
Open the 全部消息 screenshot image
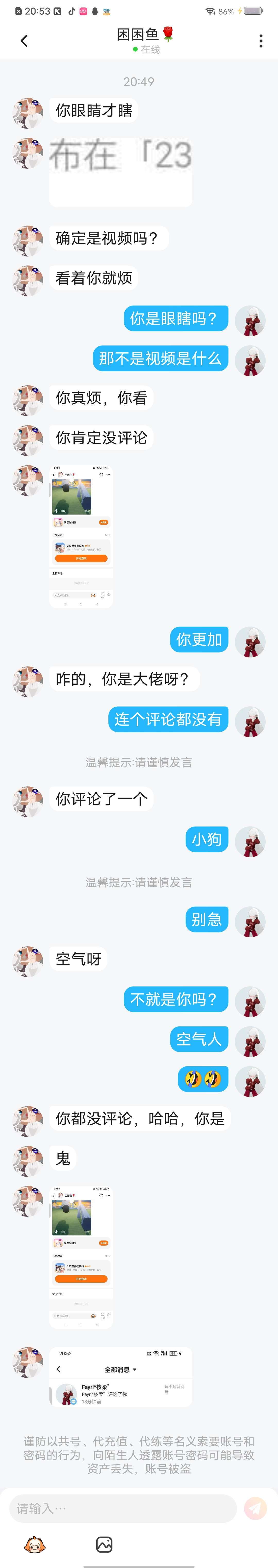tap(120, 1376)
